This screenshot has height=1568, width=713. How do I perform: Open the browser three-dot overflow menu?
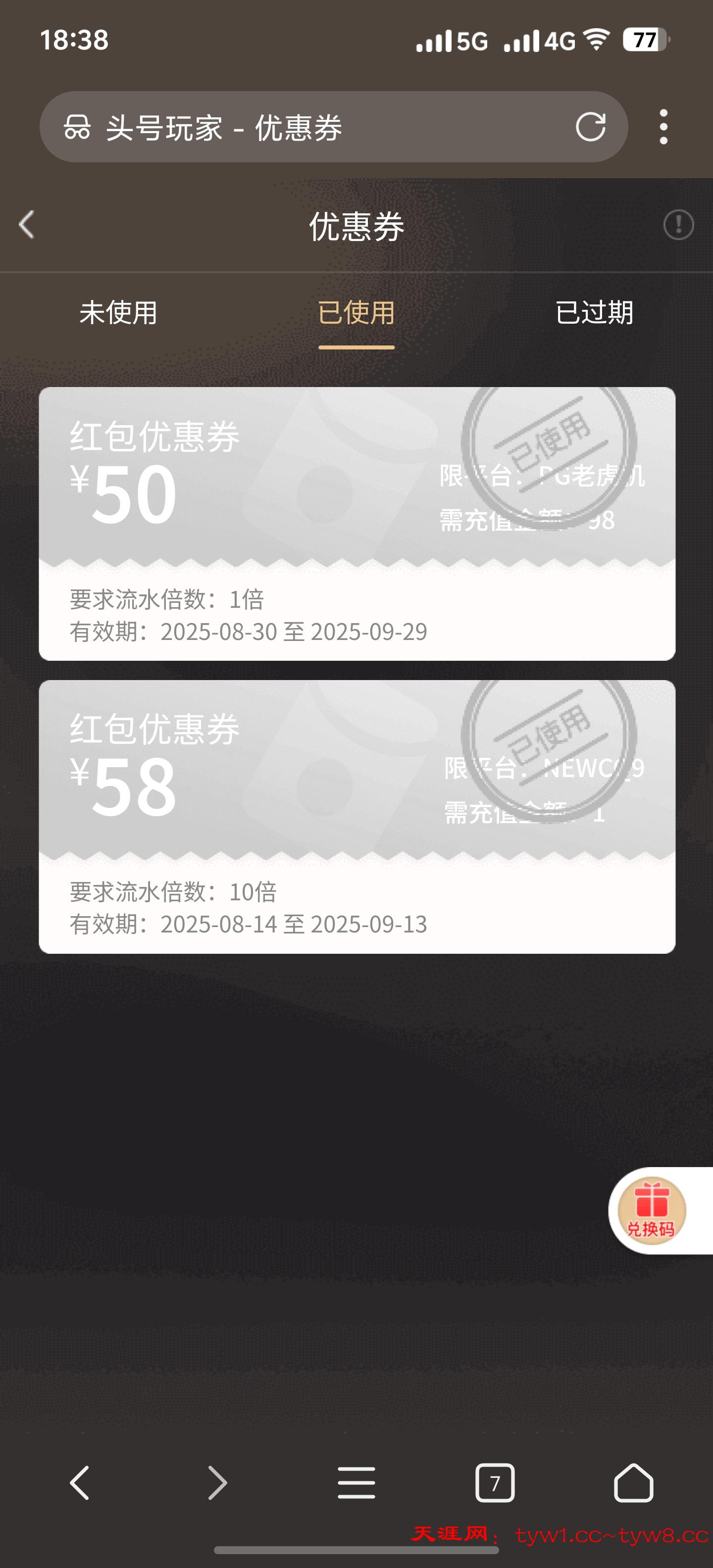tap(663, 127)
